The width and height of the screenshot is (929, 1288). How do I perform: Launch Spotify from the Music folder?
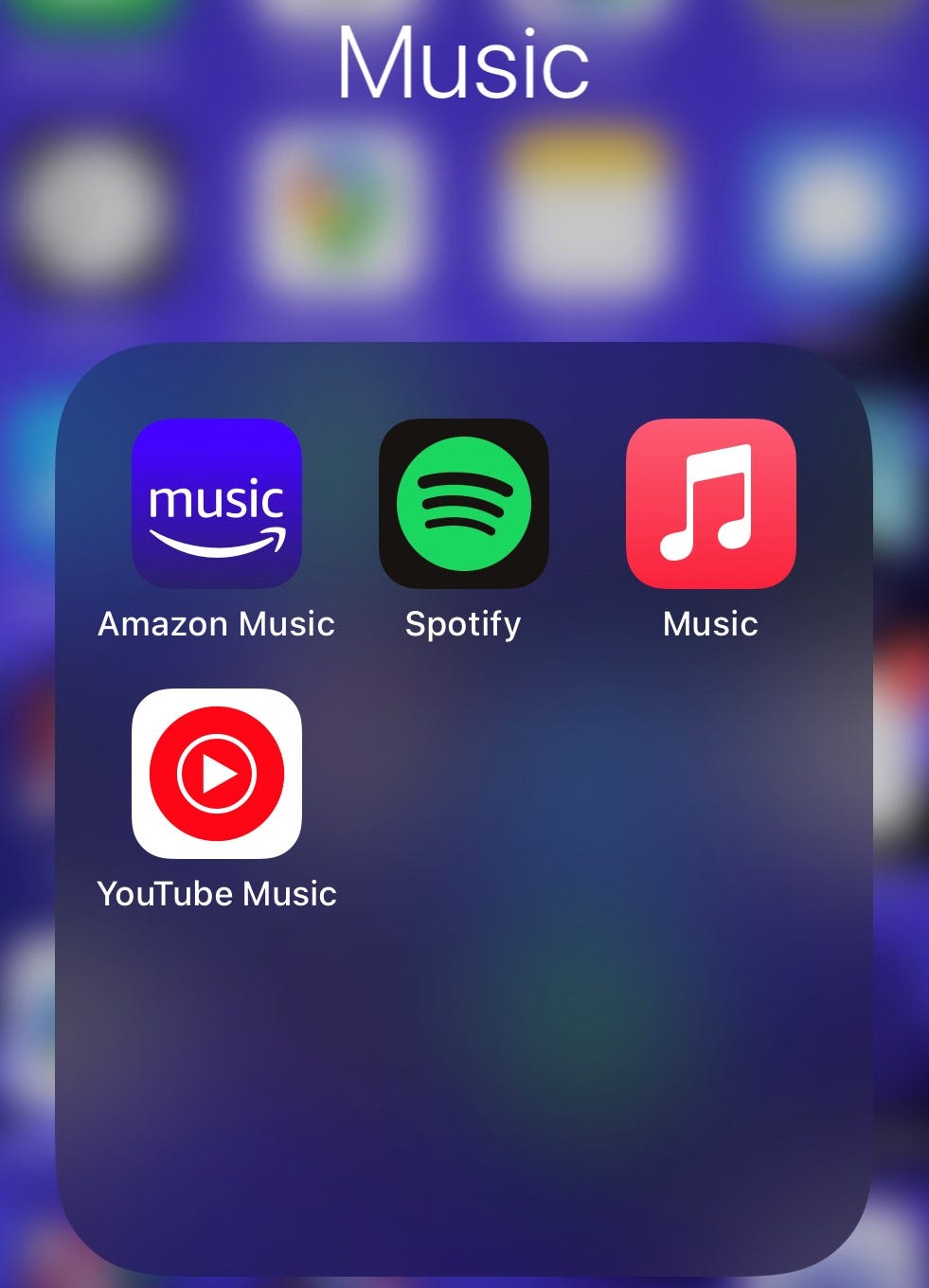coord(462,507)
